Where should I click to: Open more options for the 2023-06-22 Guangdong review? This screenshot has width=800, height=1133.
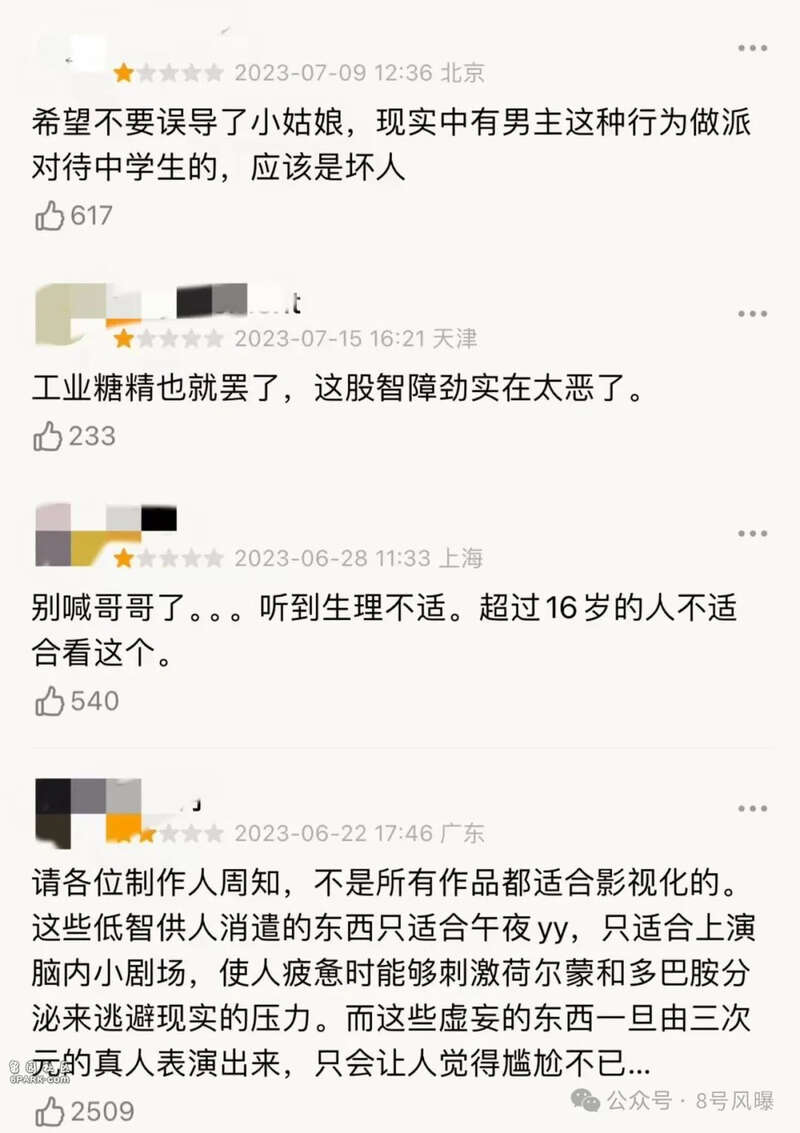(752, 809)
